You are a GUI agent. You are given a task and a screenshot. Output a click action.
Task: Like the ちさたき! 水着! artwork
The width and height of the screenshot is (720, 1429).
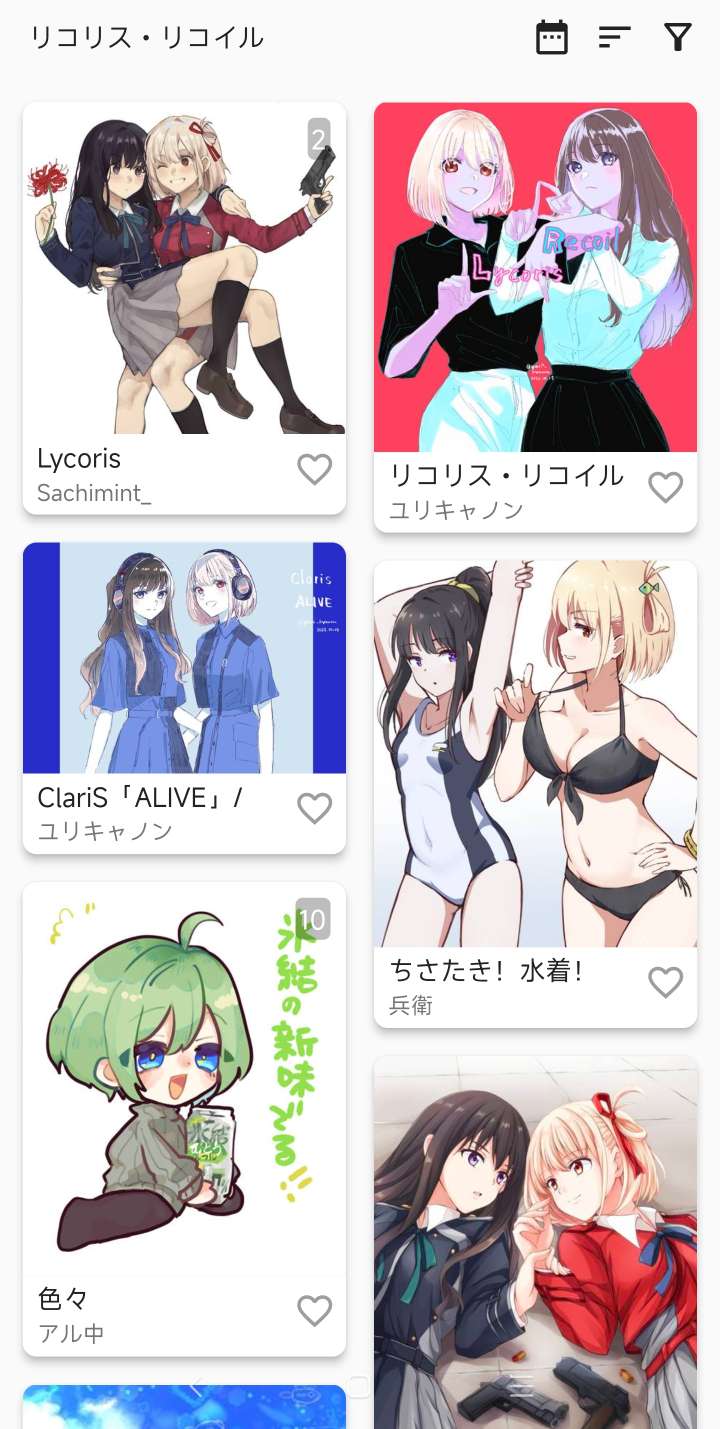pyautogui.click(x=666, y=982)
